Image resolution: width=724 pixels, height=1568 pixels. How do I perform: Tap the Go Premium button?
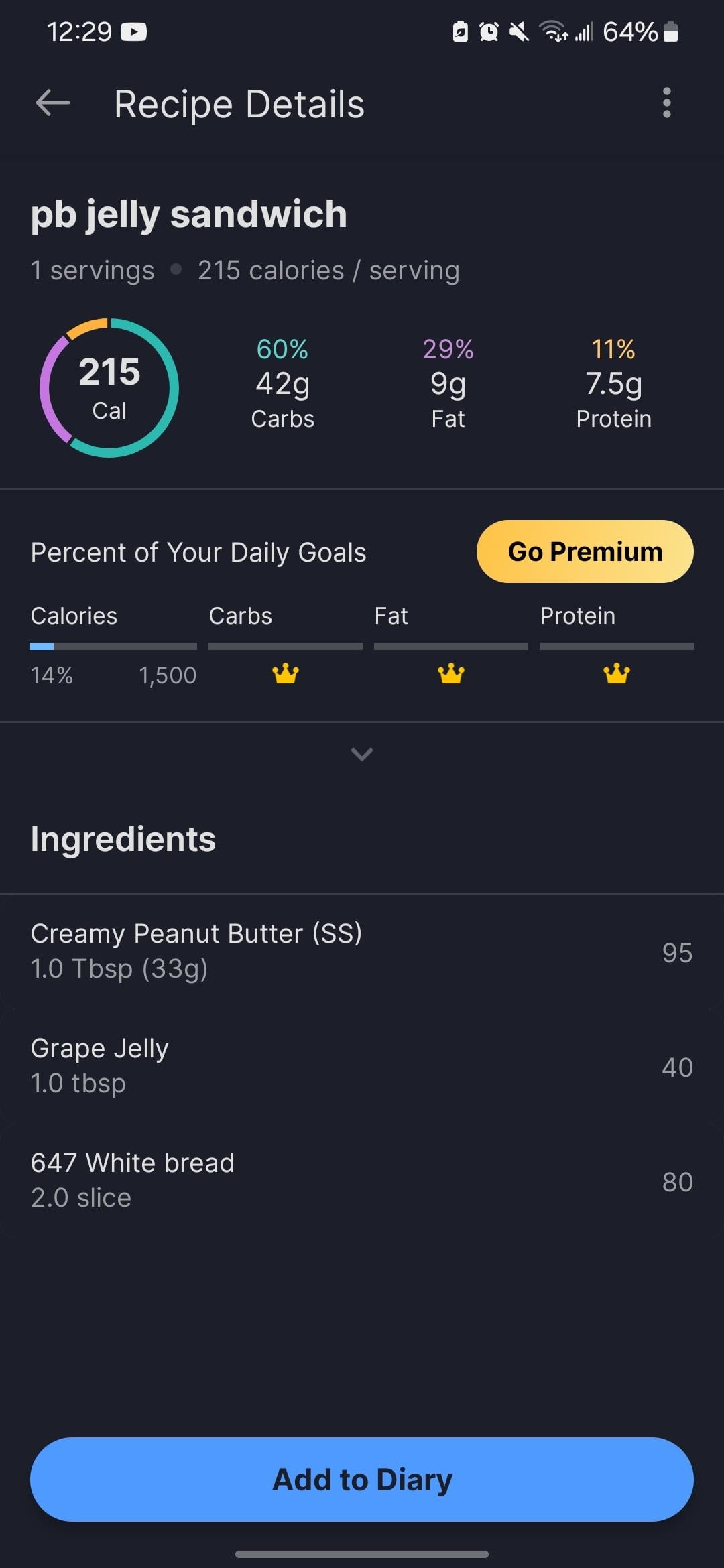click(585, 551)
